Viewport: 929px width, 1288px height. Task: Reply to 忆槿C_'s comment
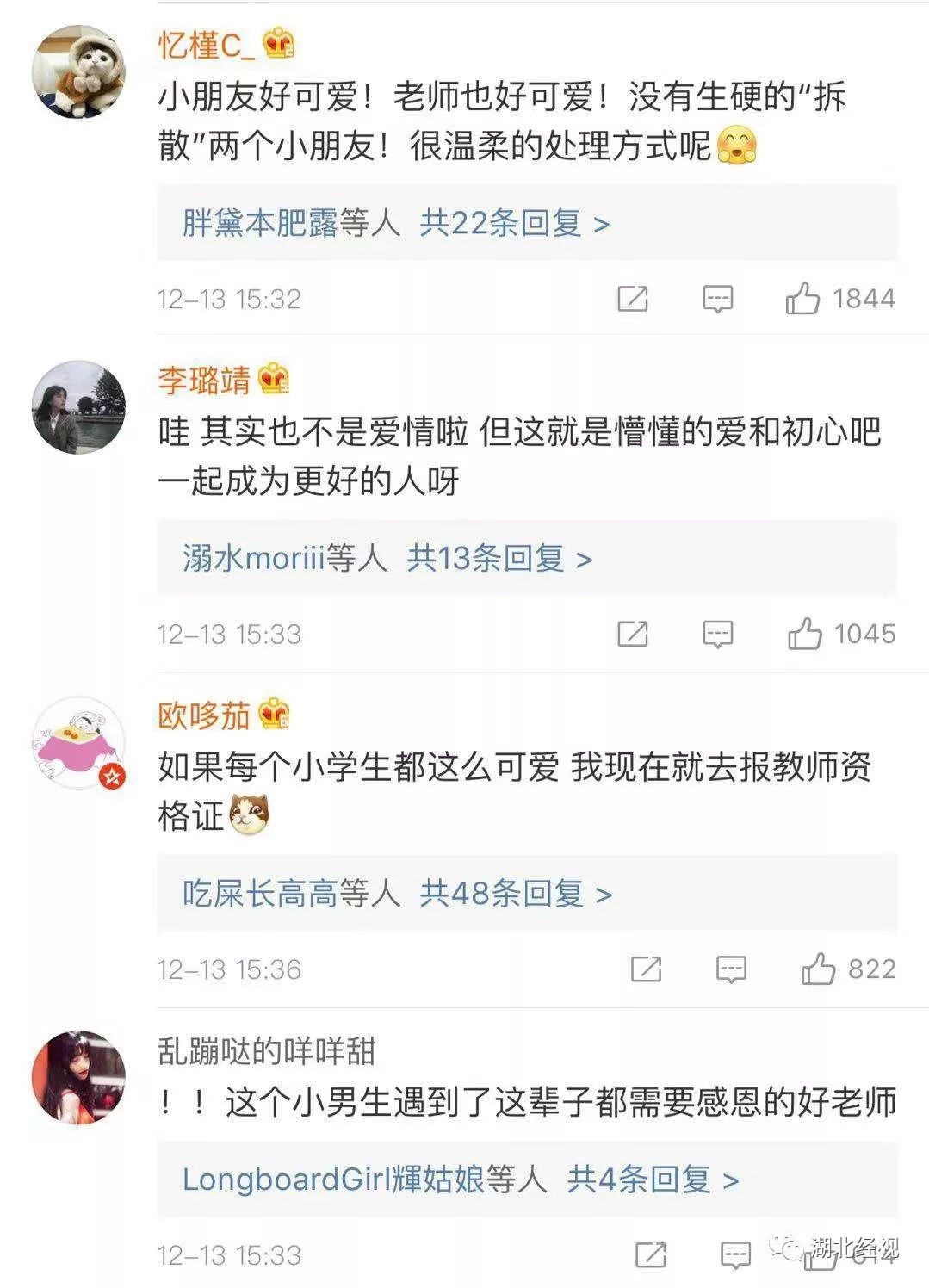717,300
